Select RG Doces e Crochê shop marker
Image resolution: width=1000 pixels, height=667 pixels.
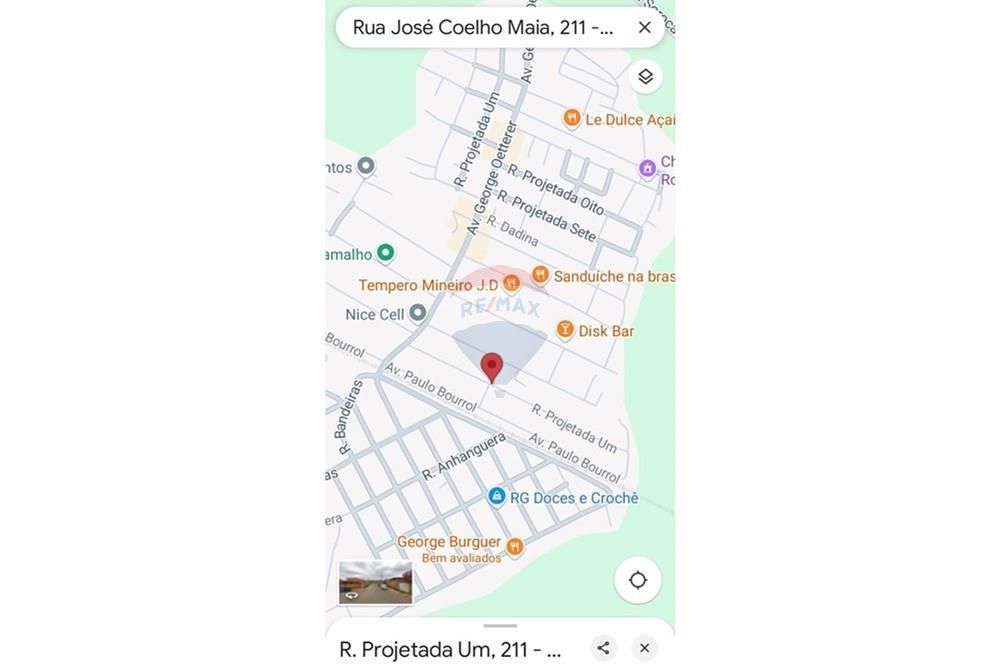coord(497,497)
